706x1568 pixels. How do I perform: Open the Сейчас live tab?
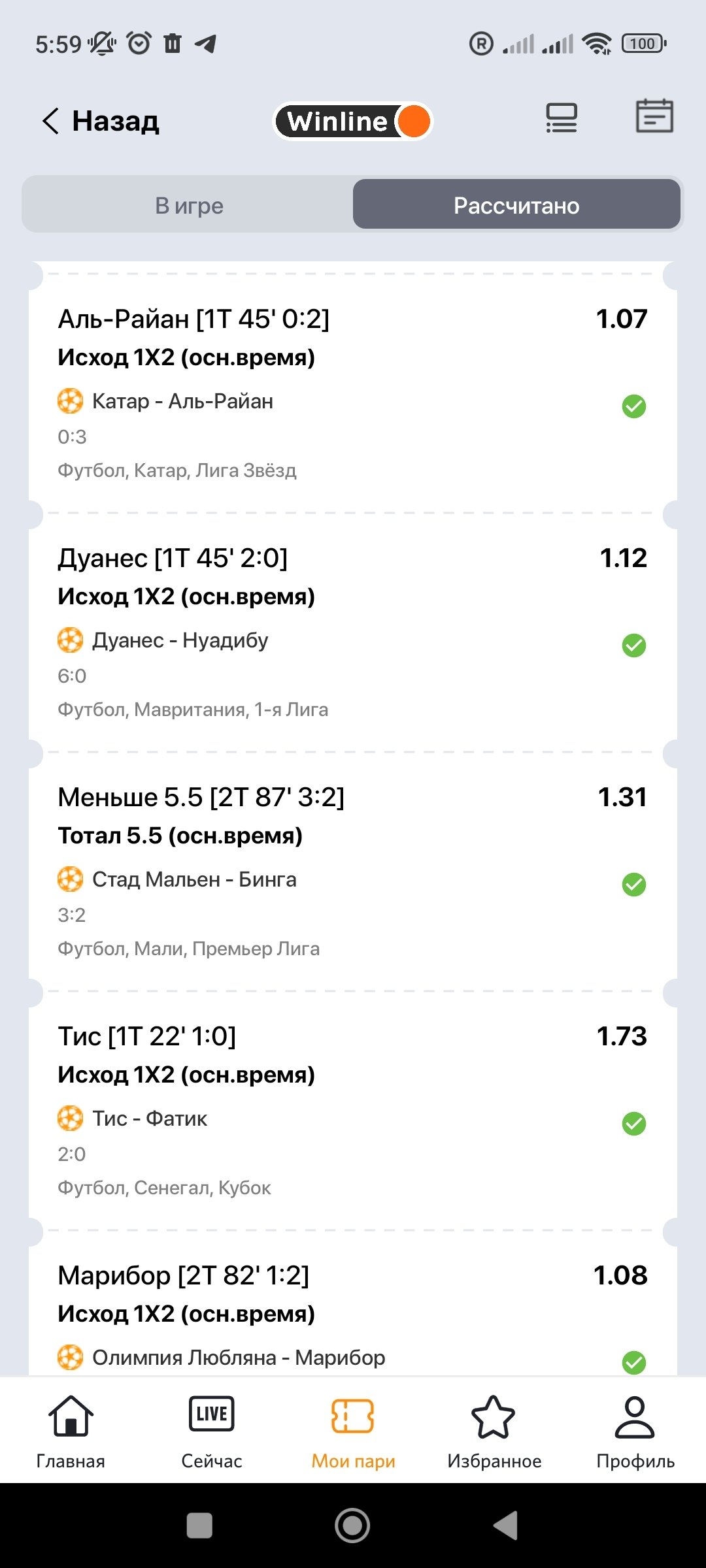(x=211, y=1432)
